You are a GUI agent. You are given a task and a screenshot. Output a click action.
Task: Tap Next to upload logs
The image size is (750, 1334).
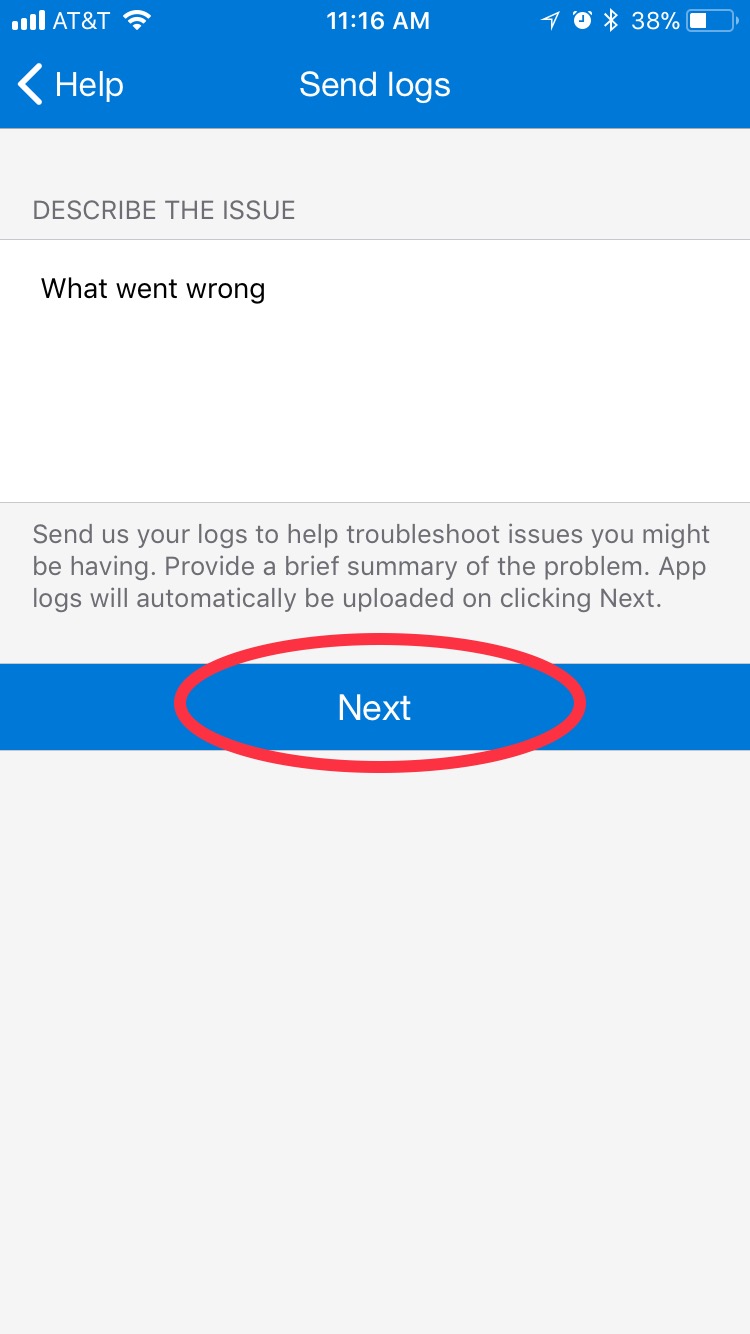click(375, 707)
